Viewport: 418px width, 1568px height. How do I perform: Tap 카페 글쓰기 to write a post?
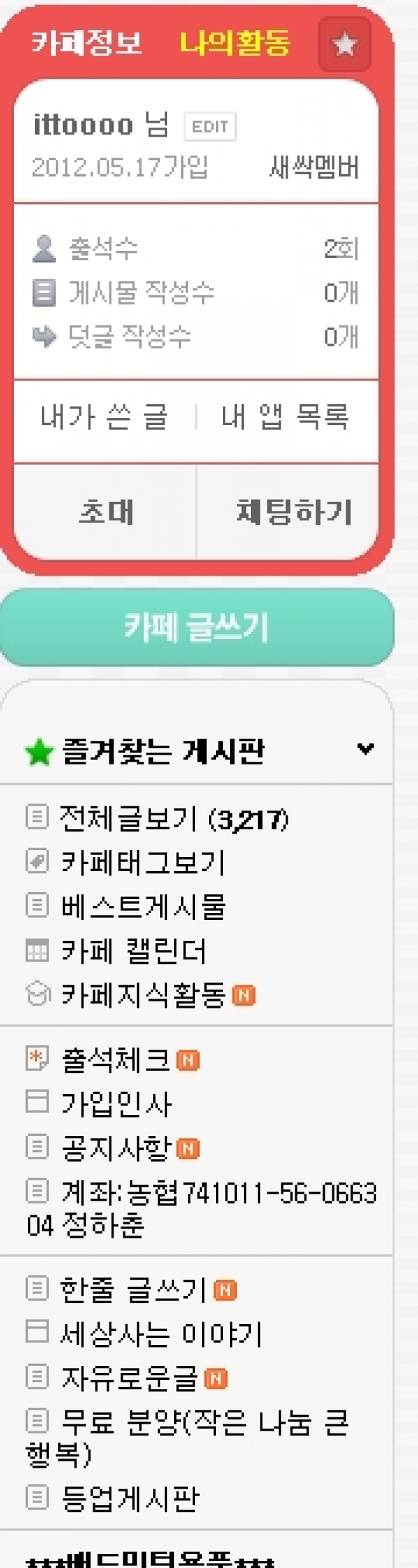tap(196, 627)
